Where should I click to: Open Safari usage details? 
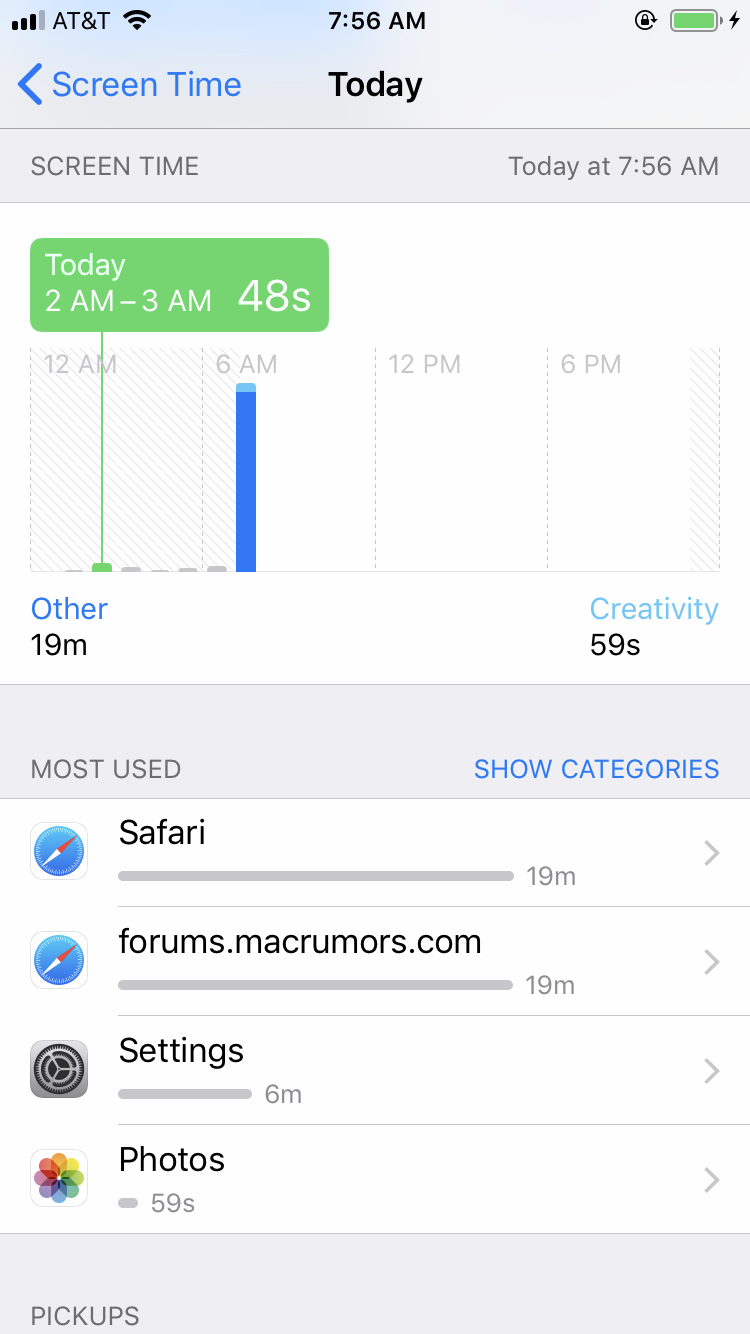click(375, 853)
